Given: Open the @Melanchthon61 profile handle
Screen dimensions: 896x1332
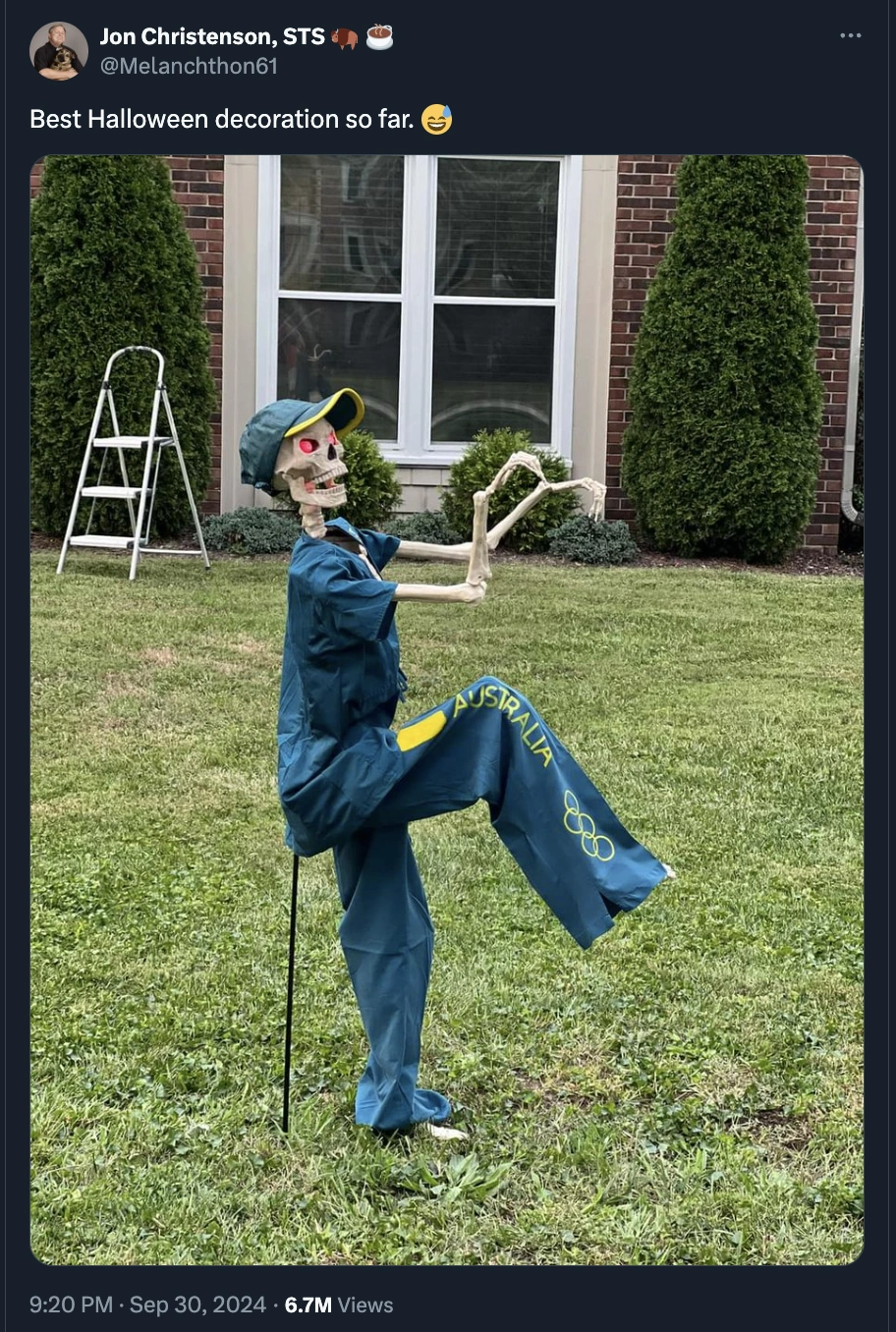Looking at the screenshot, I should coord(189,66).
